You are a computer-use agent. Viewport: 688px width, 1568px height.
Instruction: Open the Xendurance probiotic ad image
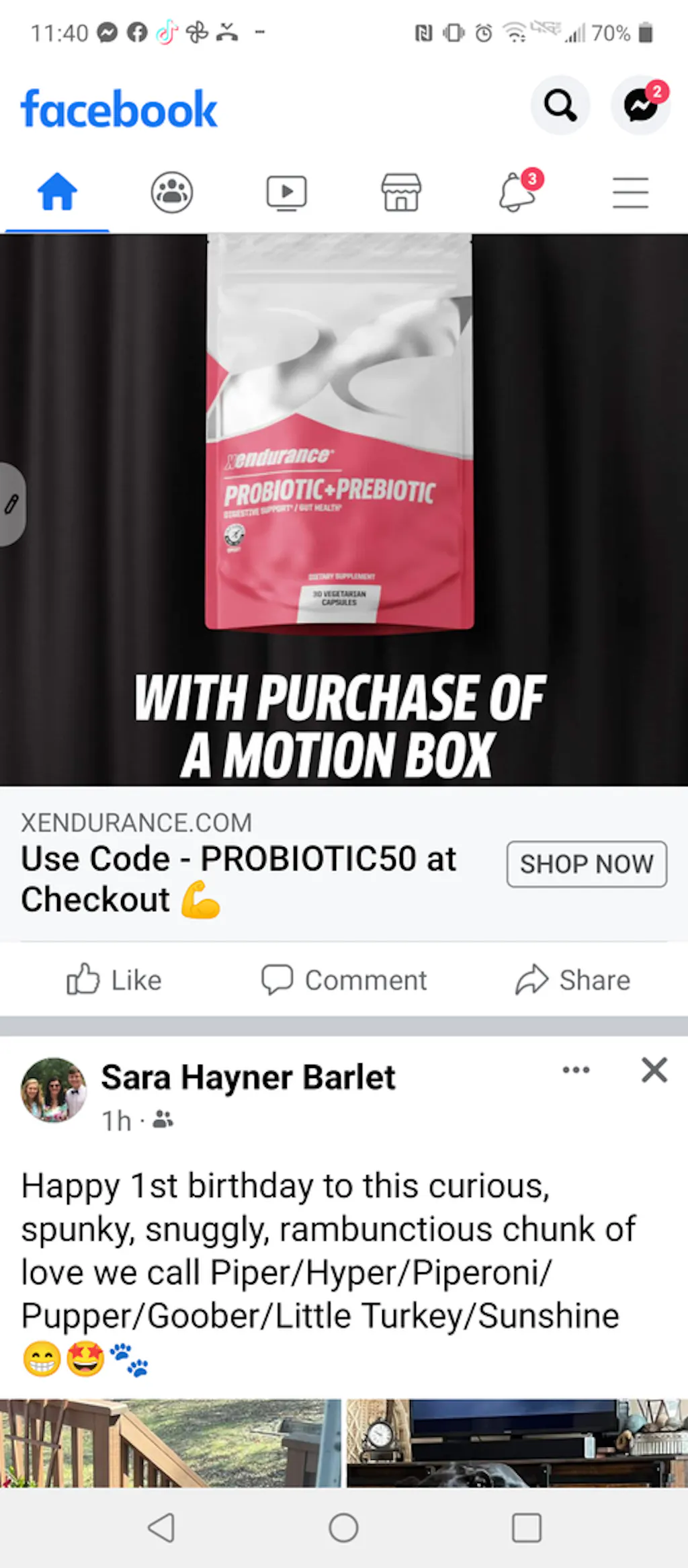344,510
